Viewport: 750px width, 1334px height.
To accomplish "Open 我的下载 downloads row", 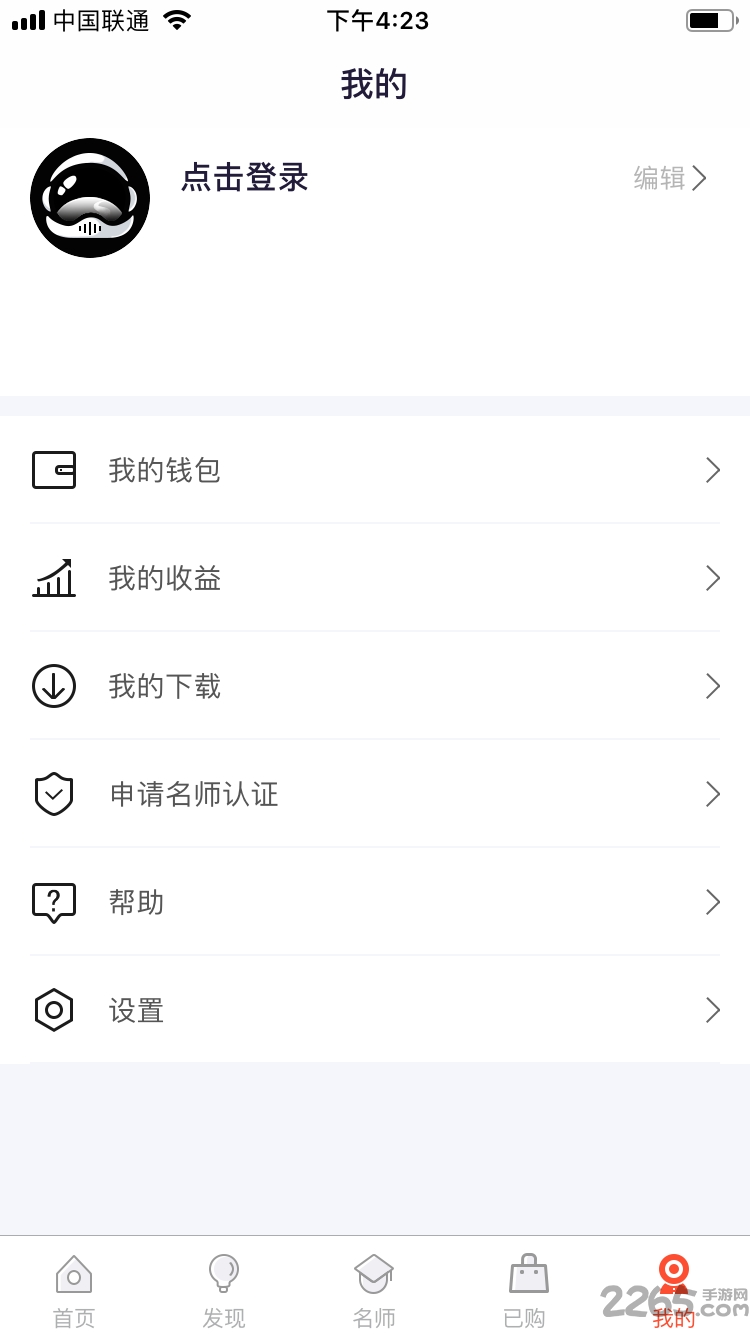I will (x=375, y=686).
